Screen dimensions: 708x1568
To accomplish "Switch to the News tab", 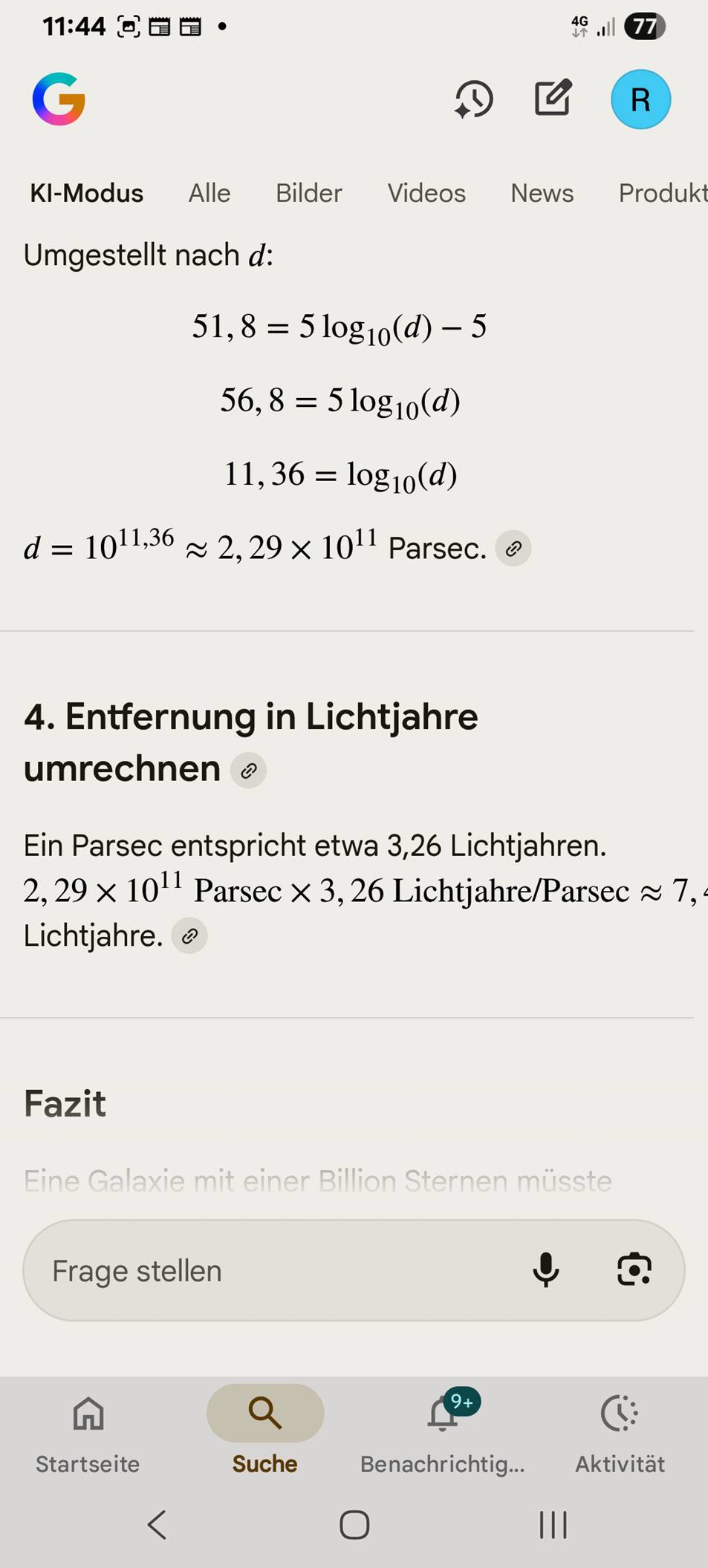I will pos(542,193).
